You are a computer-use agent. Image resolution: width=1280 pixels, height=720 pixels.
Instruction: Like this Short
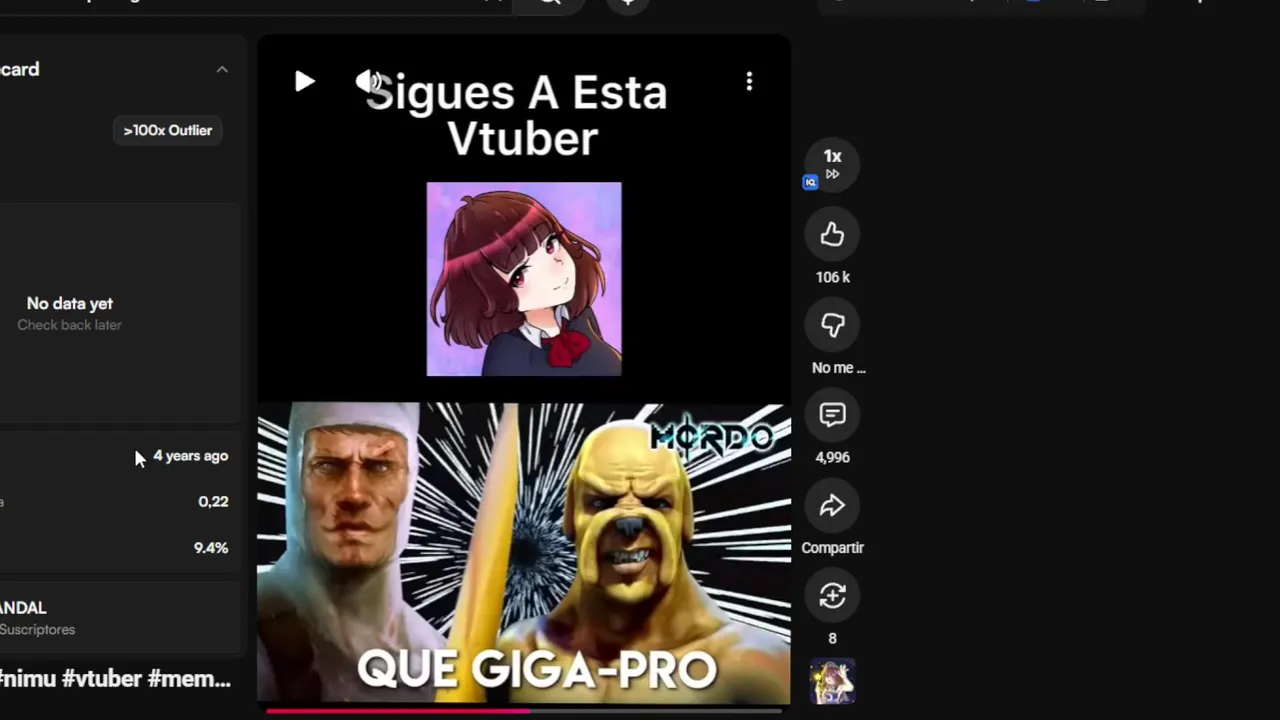coord(832,235)
